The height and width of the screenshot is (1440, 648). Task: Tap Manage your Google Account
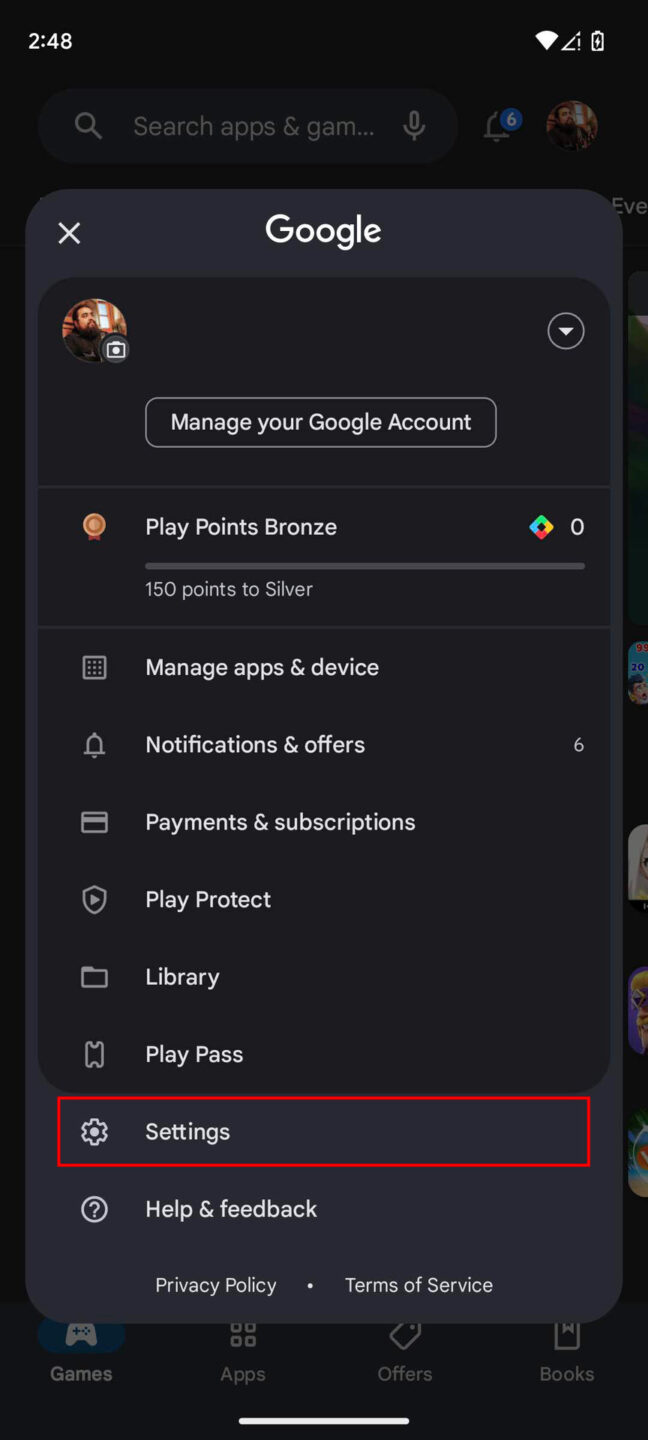click(x=320, y=422)
